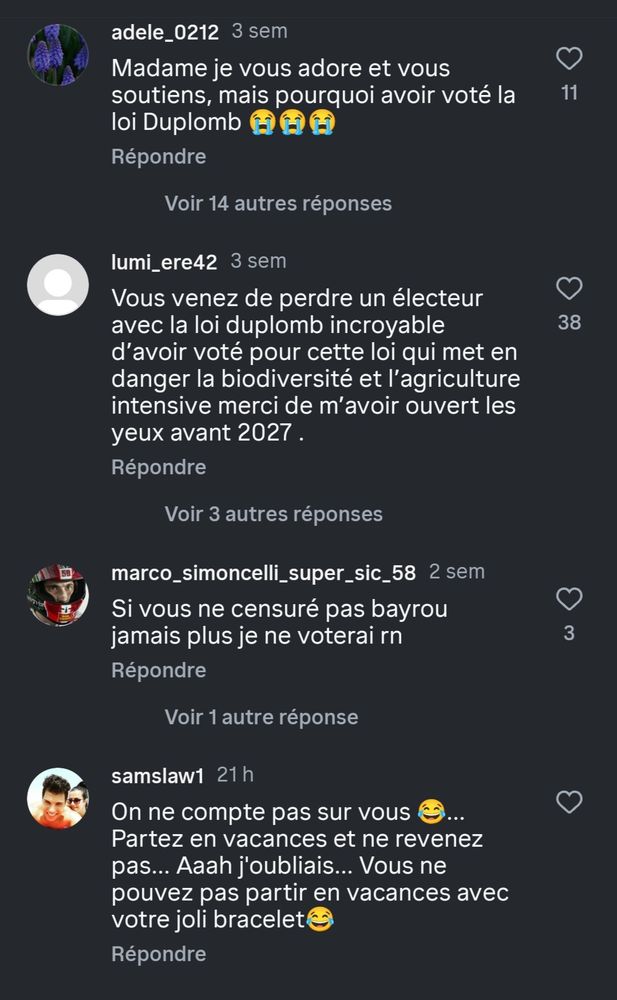Reply to adele_0212's comment
Viewport: 617px width, 1000px height.
[158, 157]
